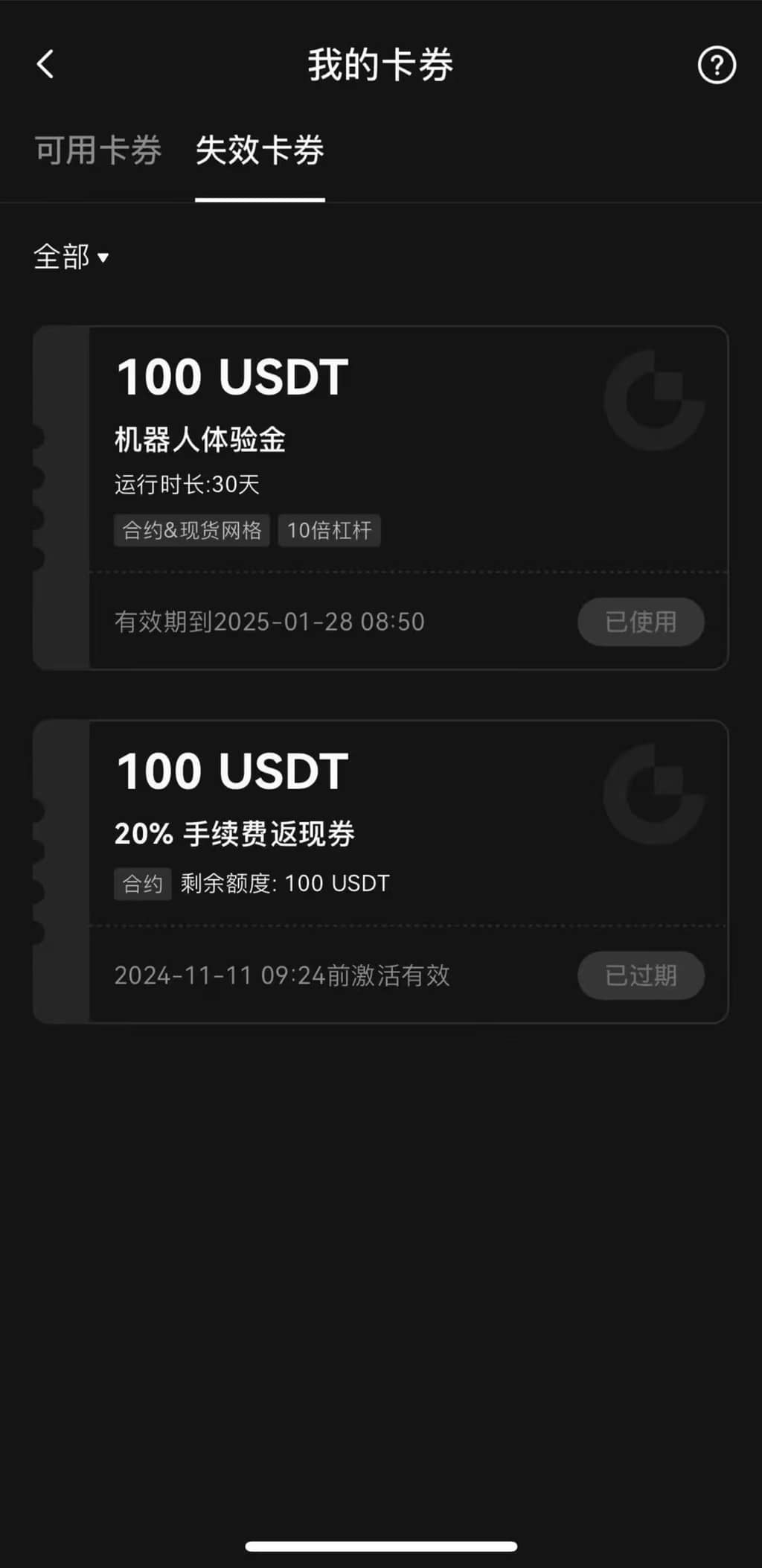Select the 失效卡券 tab
This screenshot has width=762, height=1568.
[x=260, y=150]
